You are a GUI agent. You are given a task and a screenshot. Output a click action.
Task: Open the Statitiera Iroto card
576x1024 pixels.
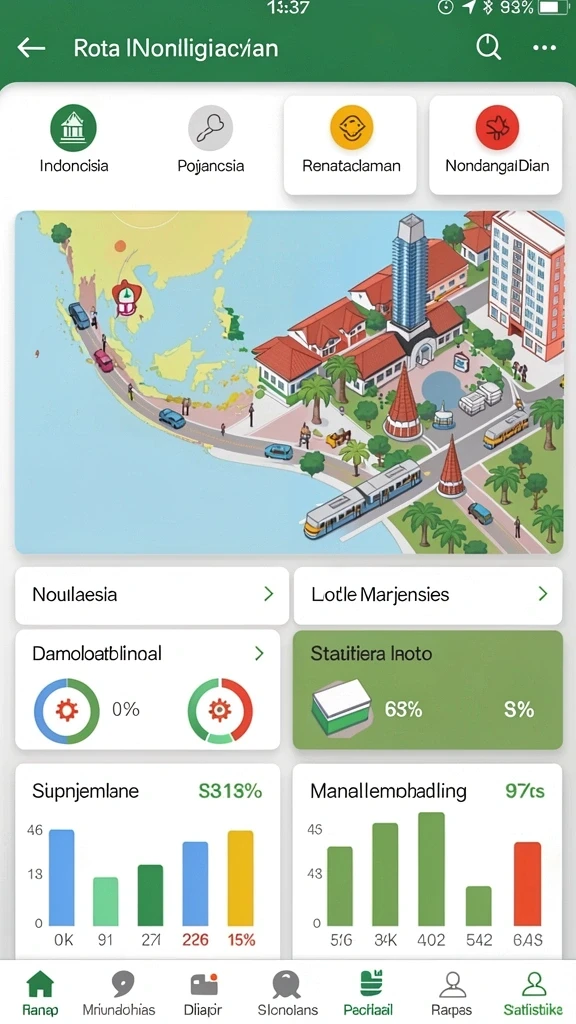pyautogui.click(x=428, y=690)
